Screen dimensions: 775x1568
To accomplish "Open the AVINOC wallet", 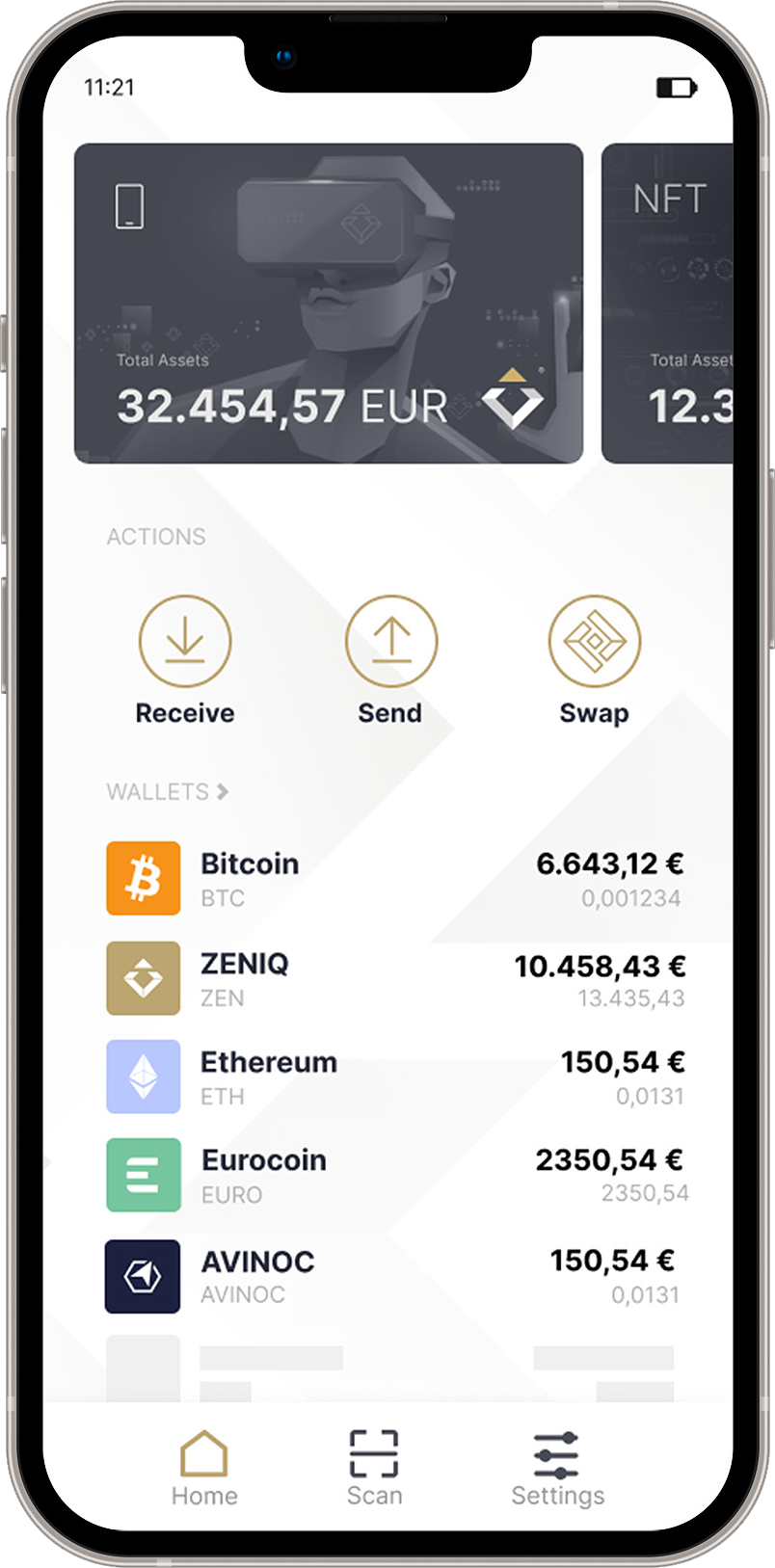I will coord(395,1276).
